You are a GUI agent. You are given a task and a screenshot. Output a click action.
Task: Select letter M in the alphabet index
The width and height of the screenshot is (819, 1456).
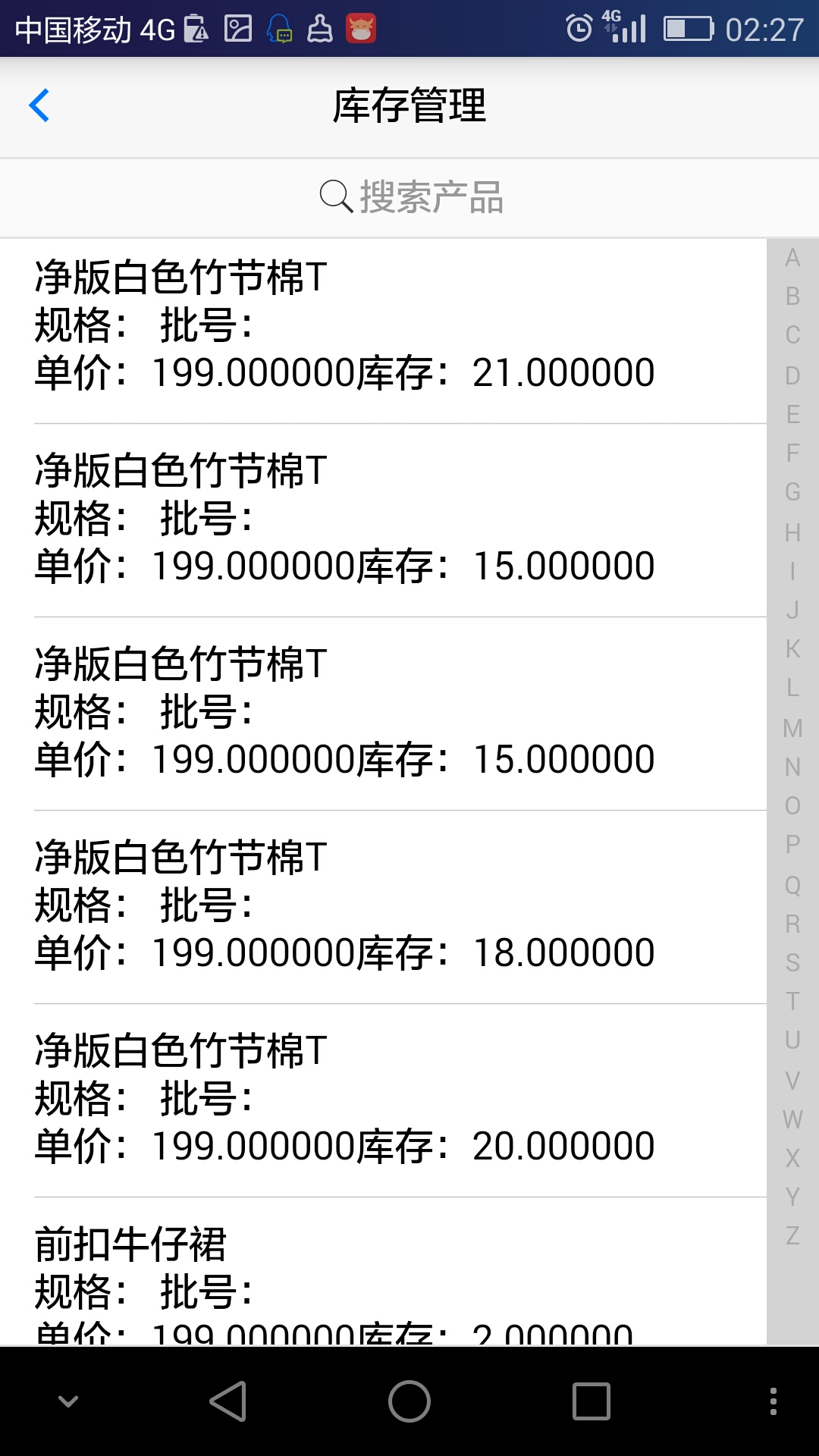click(792, 728)
